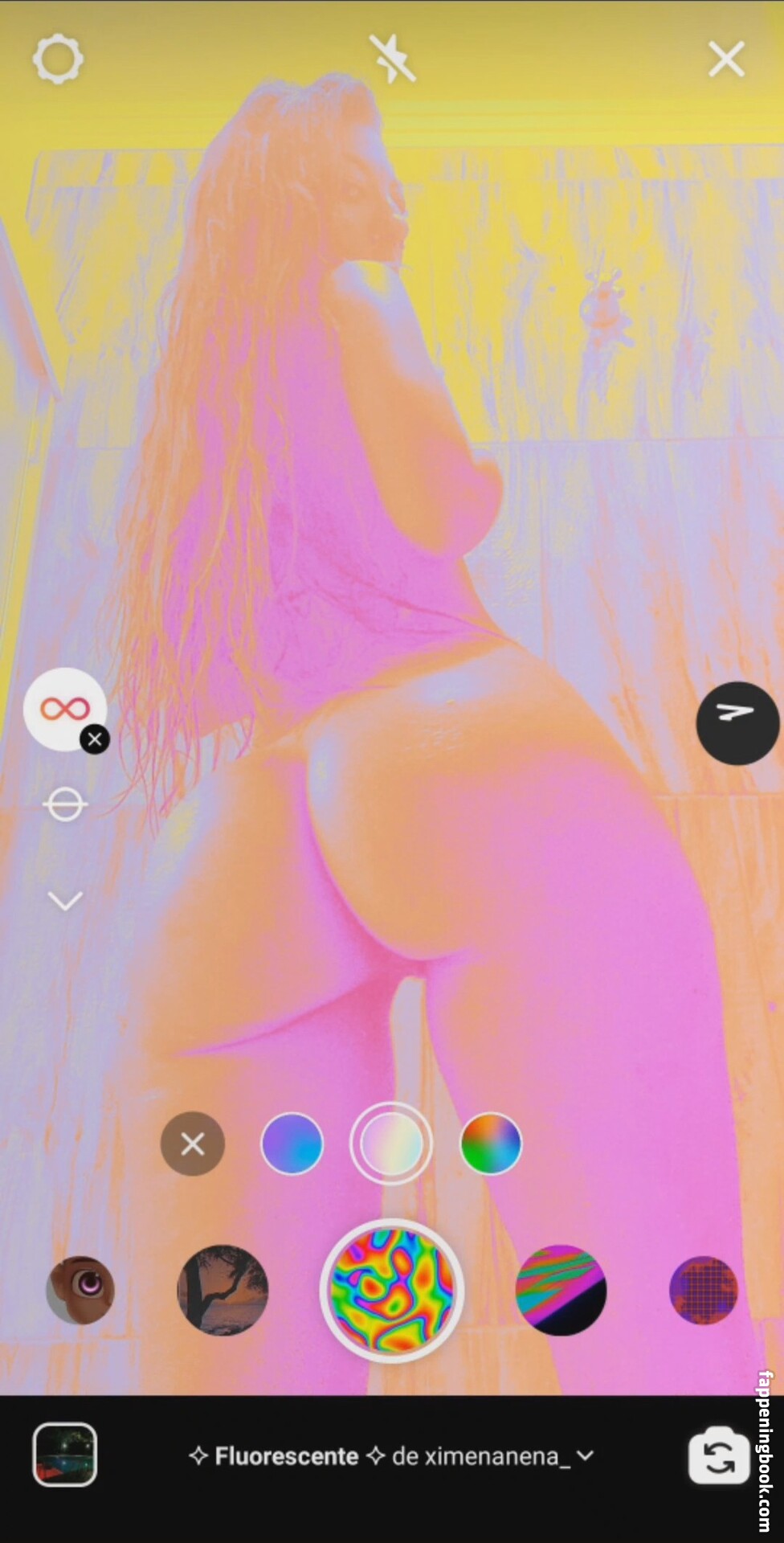Select the blue-purple gradient color option
784x1543 pixels.
[292, 1144]
